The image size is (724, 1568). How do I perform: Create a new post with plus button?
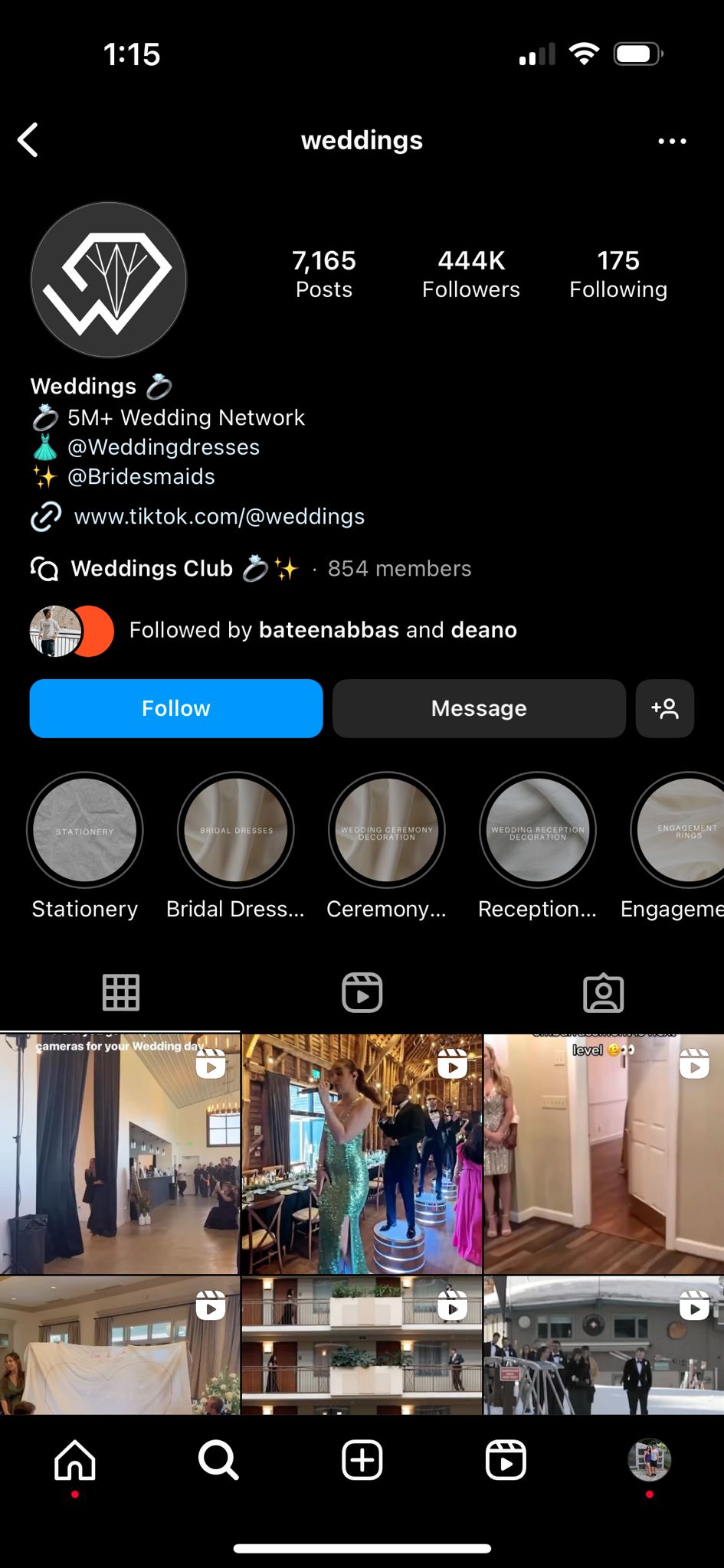[362, 1459]
